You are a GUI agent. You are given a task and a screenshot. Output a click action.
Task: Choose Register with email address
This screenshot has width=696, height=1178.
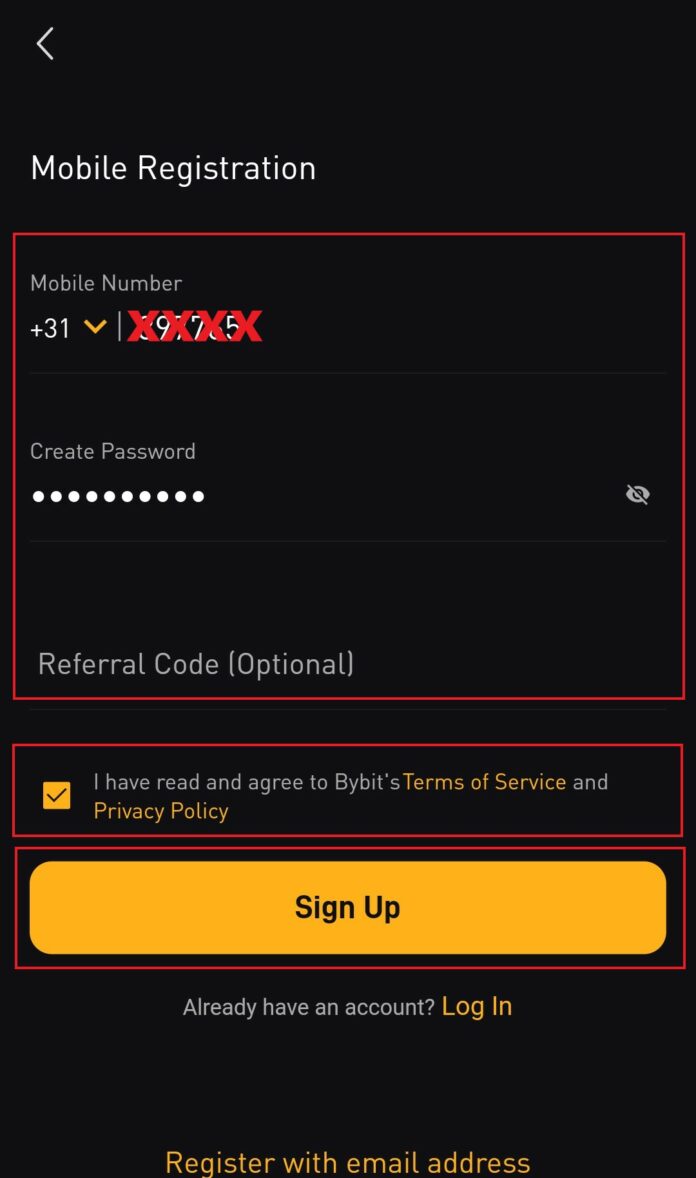point(347,1162)
